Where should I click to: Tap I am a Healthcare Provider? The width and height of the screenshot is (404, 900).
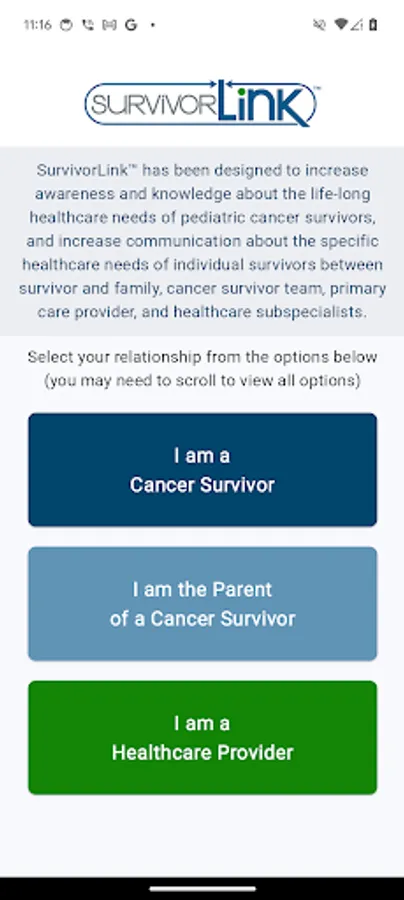click(202, 738)
